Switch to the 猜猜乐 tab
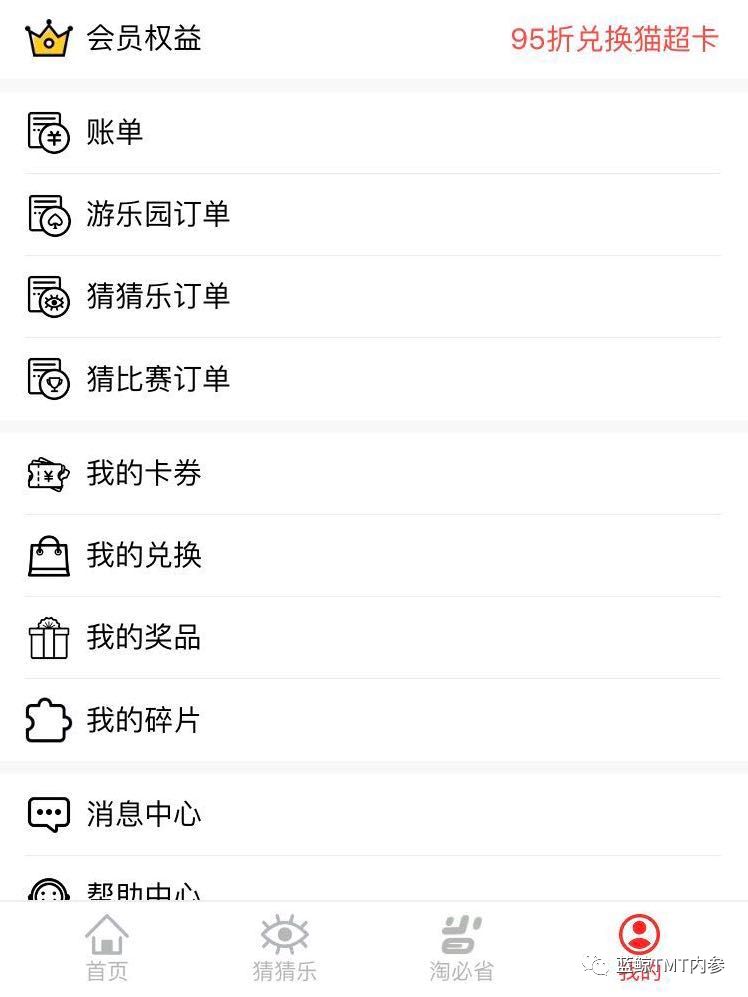The height and width of the screenshot is (997, 748). [x=285, y=948]
